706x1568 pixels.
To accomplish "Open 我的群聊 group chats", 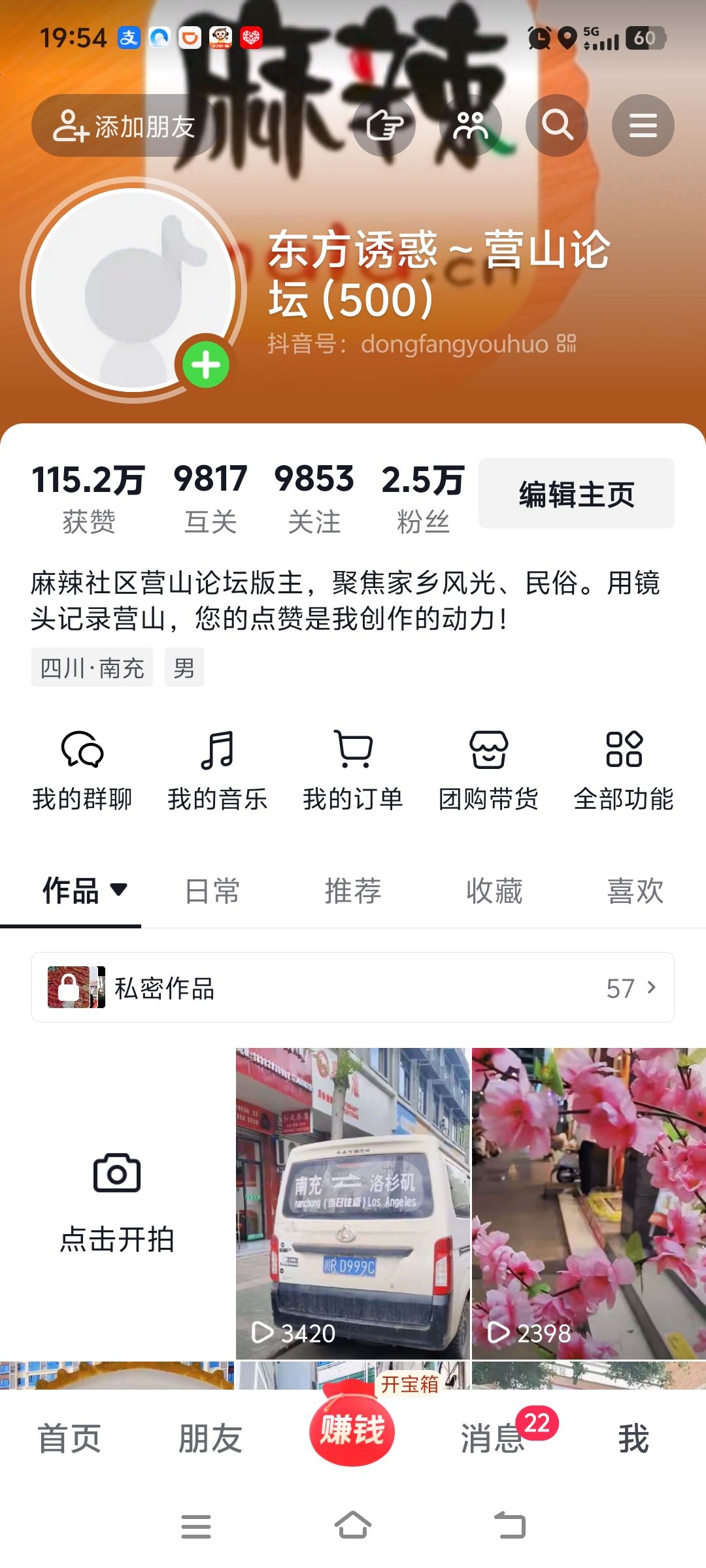I will coord(82,771).
